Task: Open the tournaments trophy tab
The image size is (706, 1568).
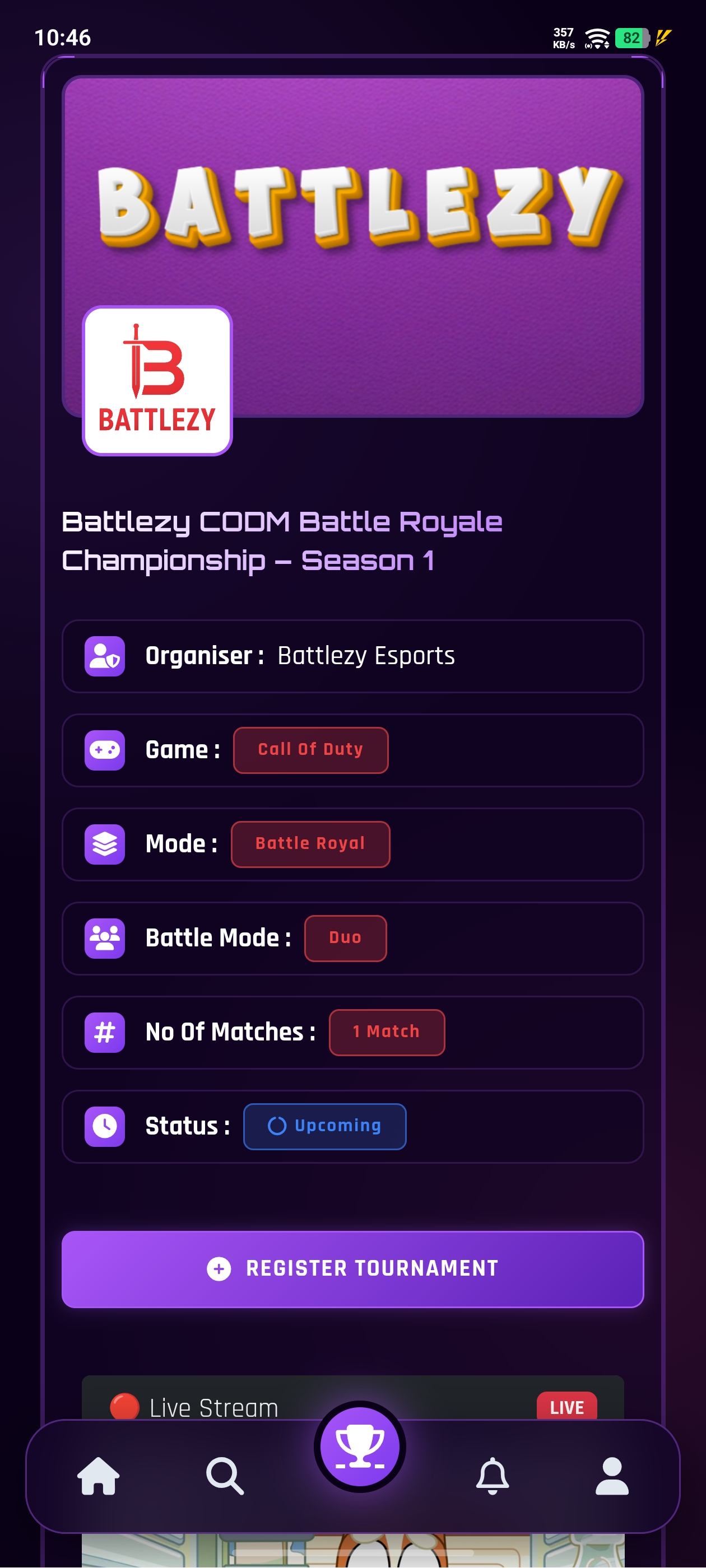Action: point(359,1446)
